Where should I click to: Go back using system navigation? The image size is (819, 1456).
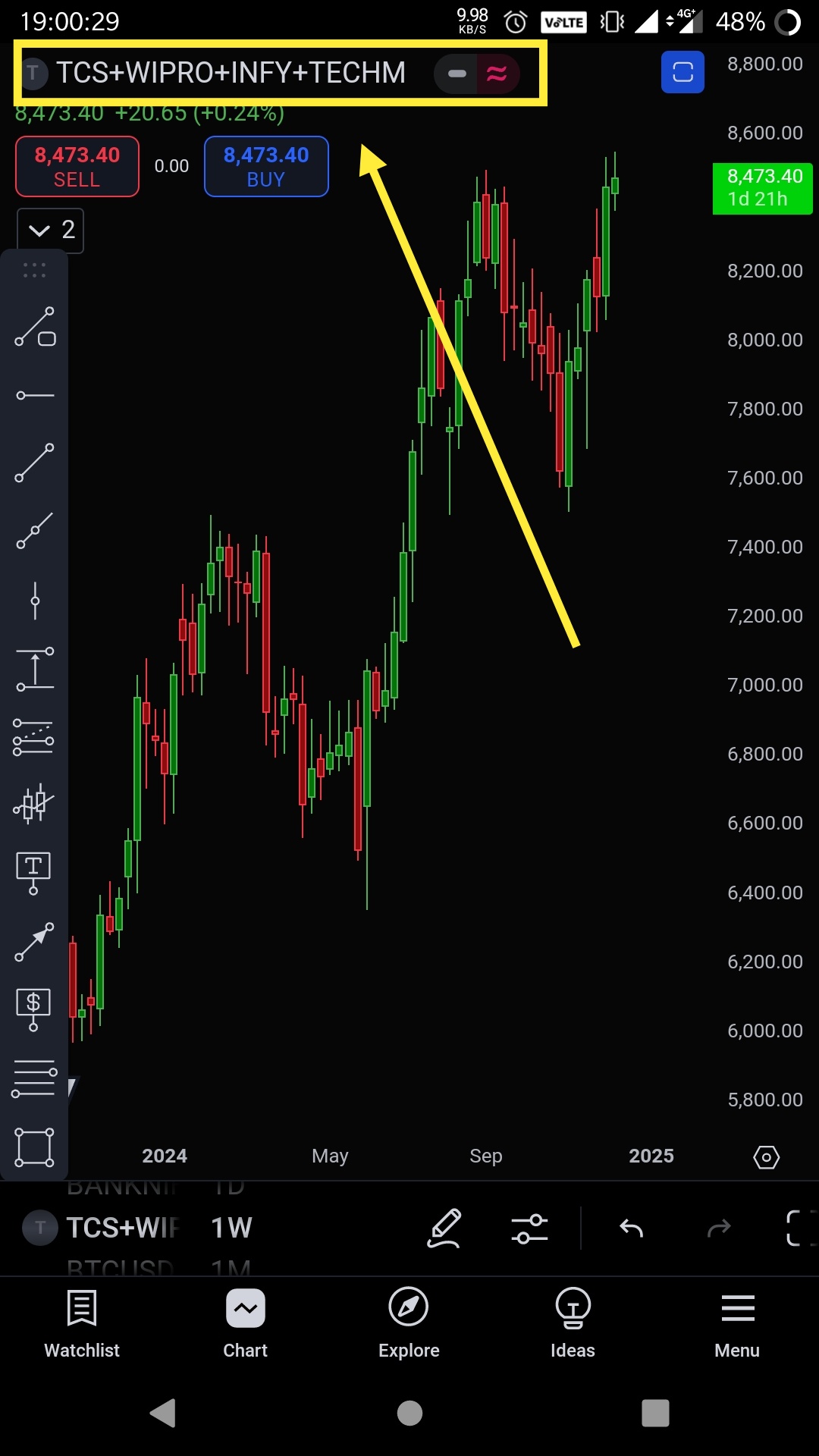tap(163, 1413)
